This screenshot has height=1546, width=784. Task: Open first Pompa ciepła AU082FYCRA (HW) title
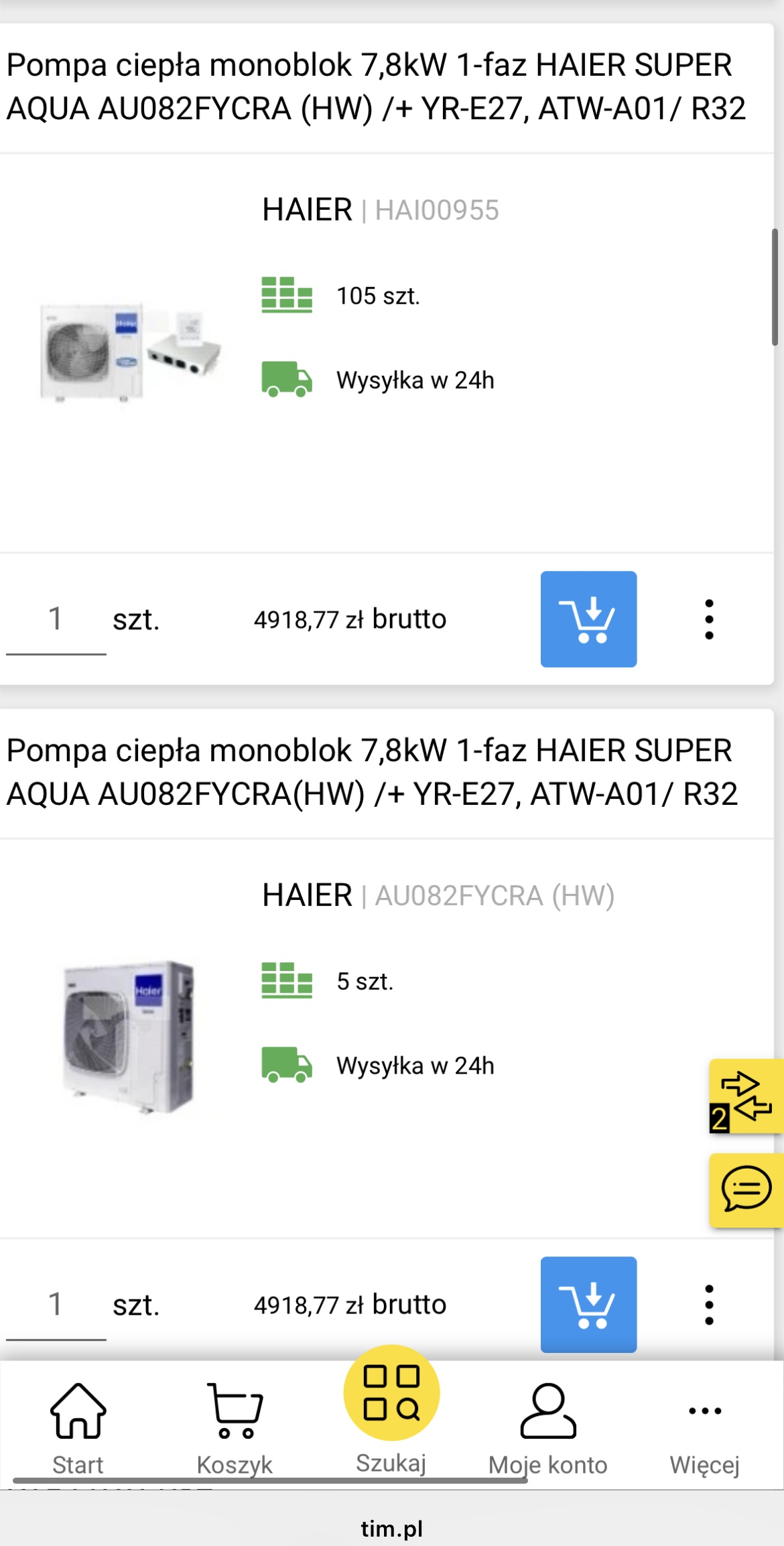click(x=376, y=87)
